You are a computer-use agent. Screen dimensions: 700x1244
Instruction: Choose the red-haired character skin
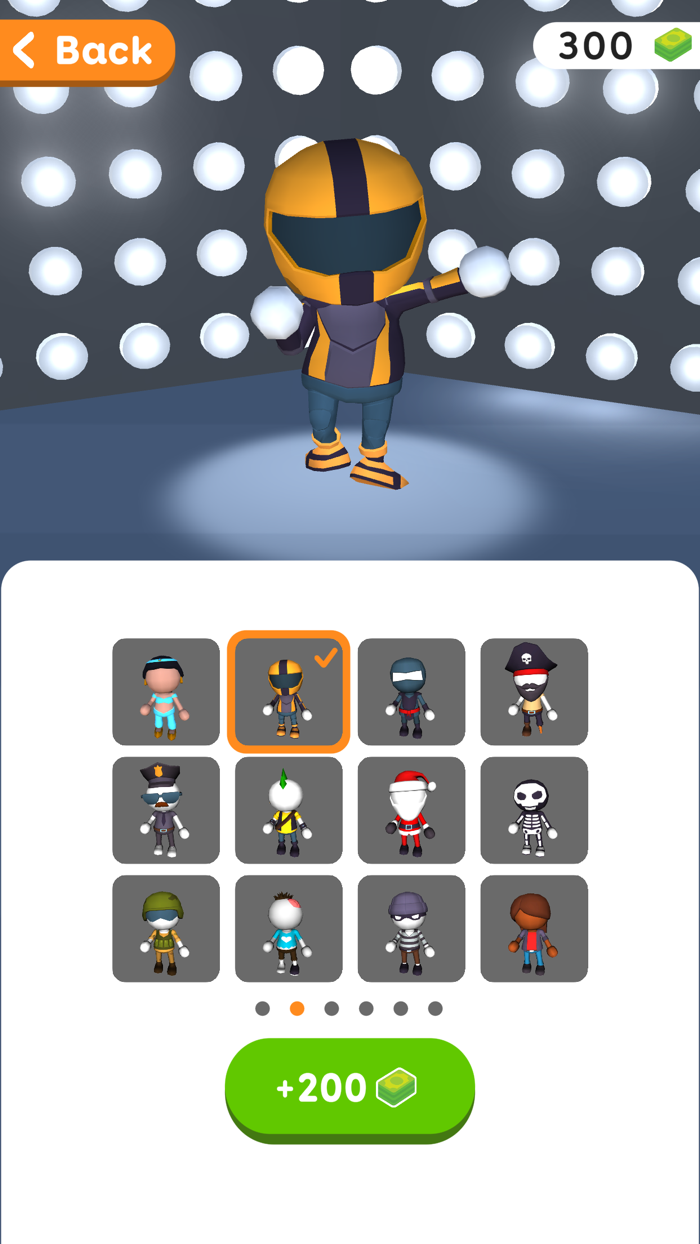click(x=534, y=929)
